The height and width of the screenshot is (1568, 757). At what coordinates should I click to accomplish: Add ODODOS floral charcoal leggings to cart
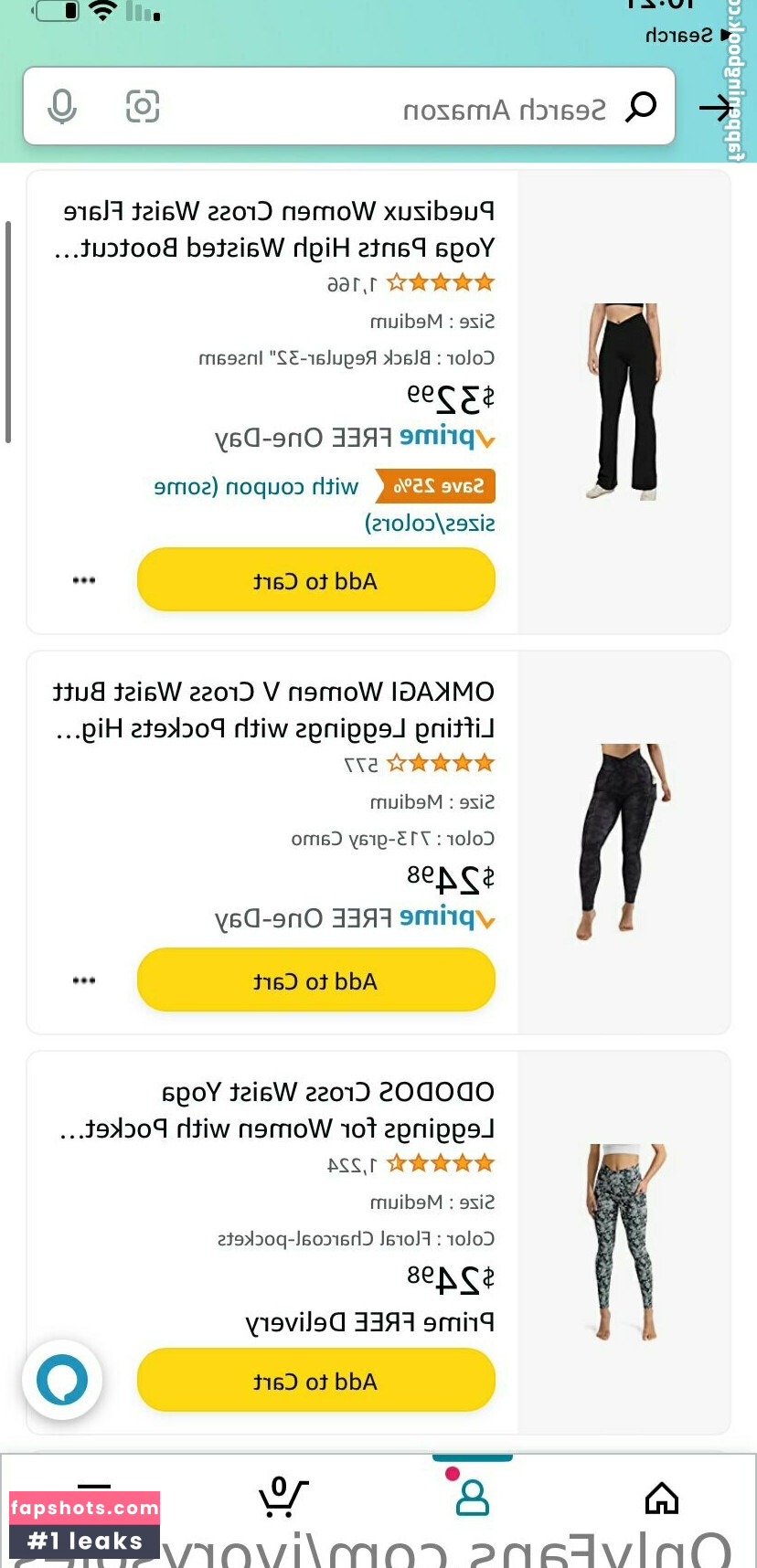pos(315,1381)
